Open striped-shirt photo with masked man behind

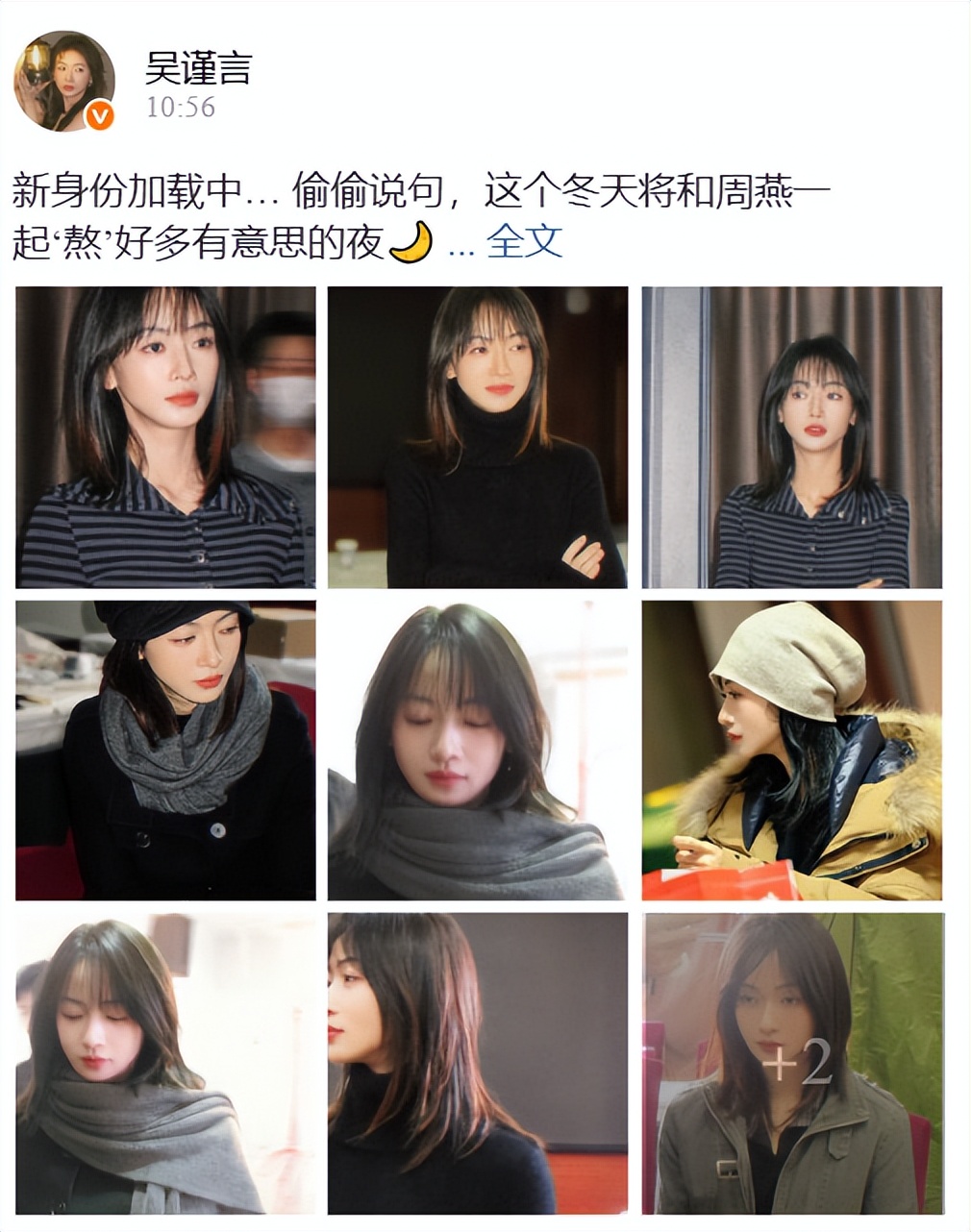(x=165, y=437)
